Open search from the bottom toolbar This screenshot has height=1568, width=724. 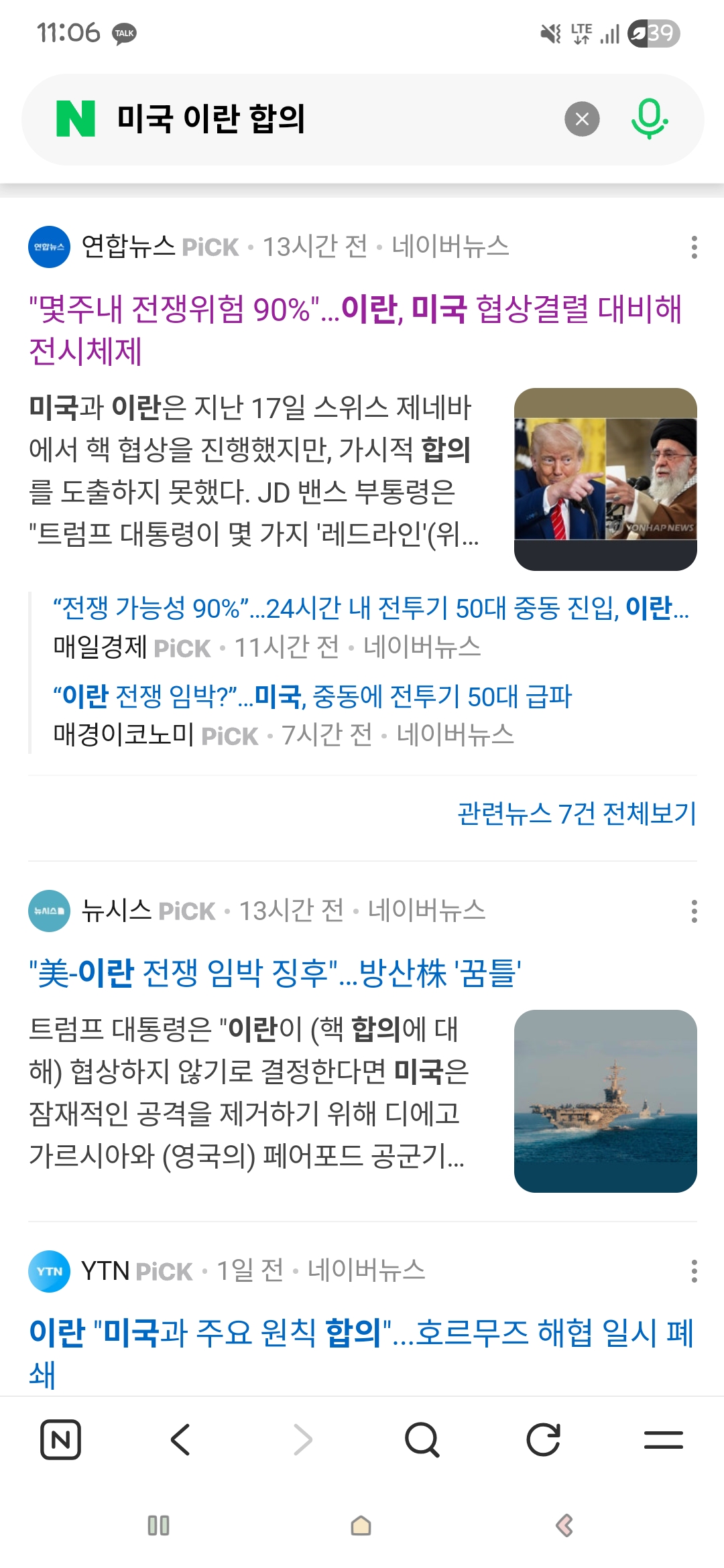(422, 1439)
